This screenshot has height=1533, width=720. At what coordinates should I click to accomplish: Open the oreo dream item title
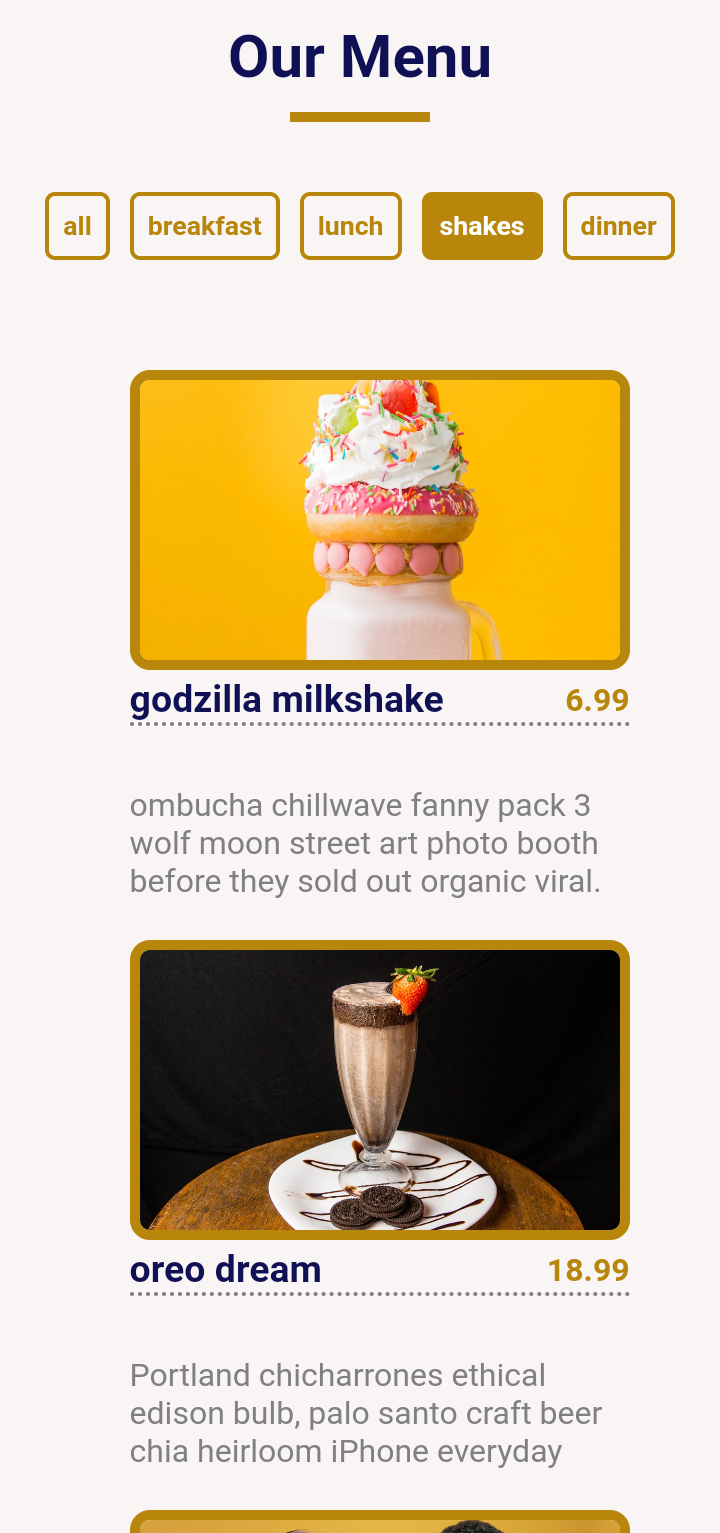[x=223, y=1269]
